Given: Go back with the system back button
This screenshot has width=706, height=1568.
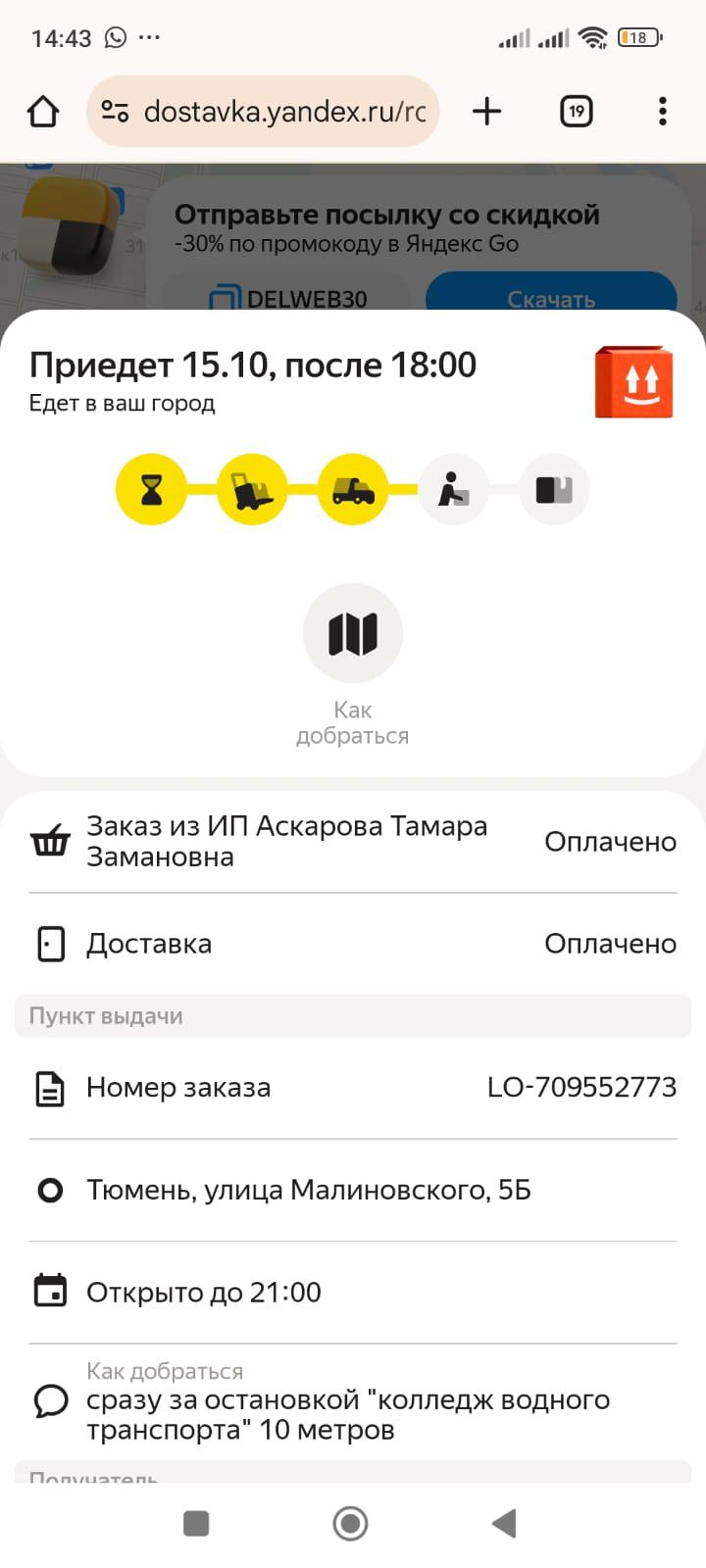Looking at the screenshot, I should (504, 1523).
